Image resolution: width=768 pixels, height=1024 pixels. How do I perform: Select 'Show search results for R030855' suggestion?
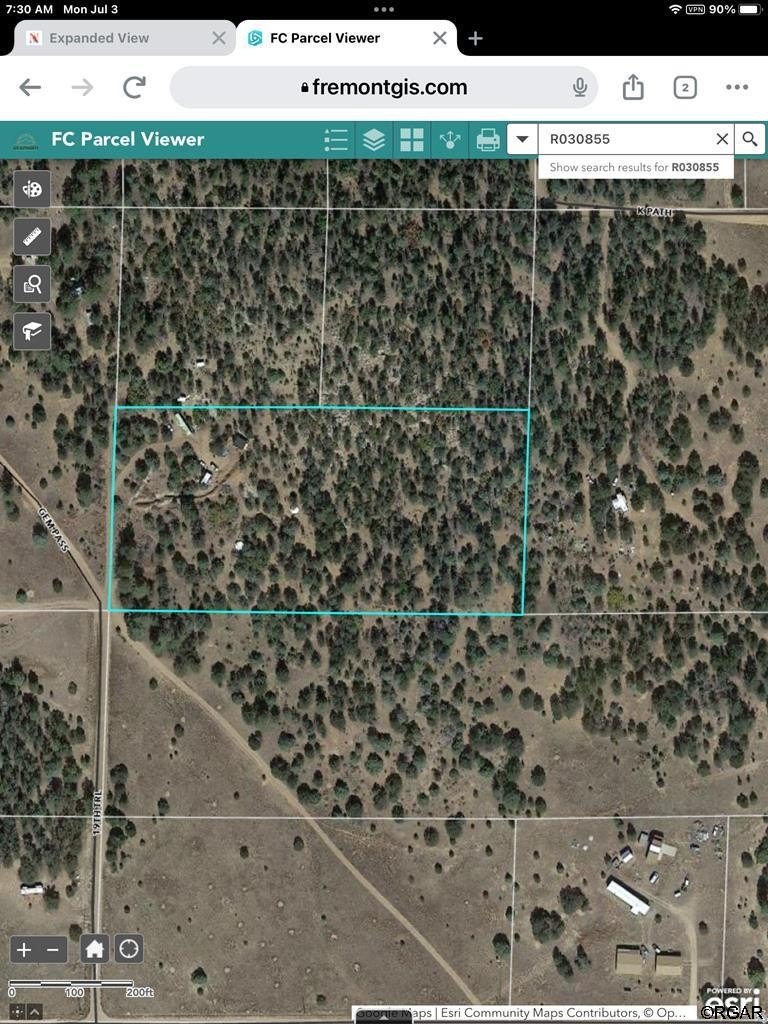pyautogui.click(x=634, y=167)
